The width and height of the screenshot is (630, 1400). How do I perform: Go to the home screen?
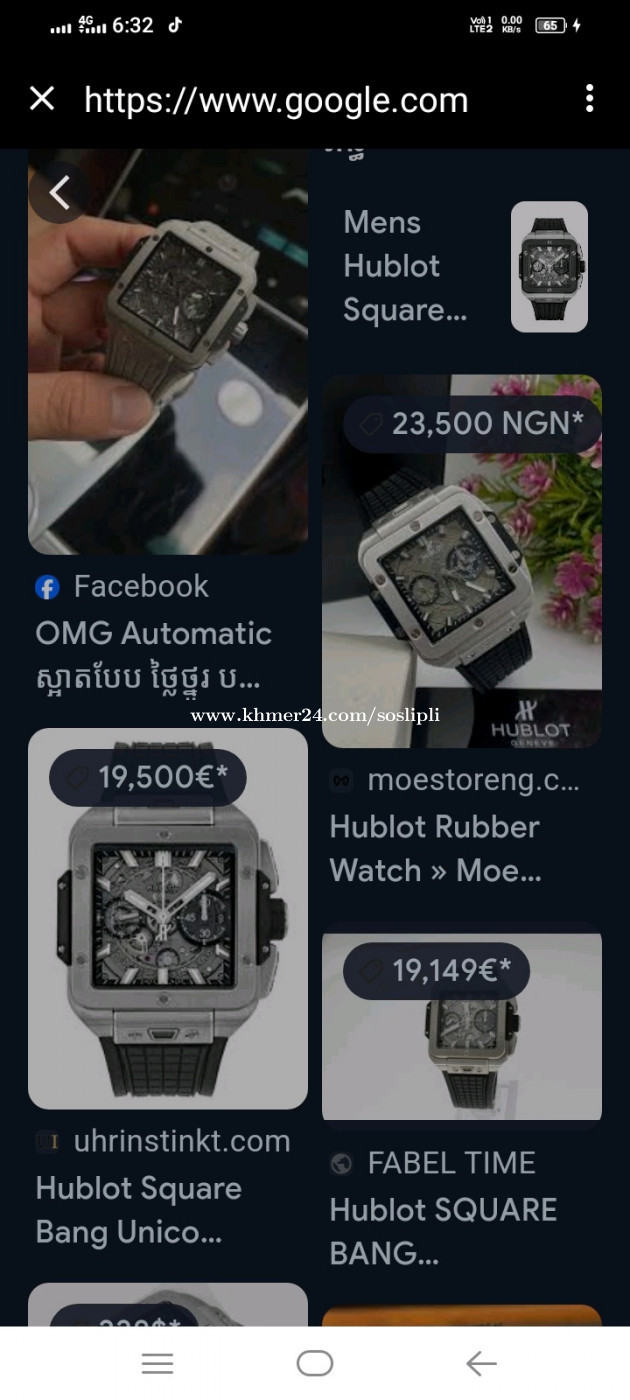point(315,1363)
